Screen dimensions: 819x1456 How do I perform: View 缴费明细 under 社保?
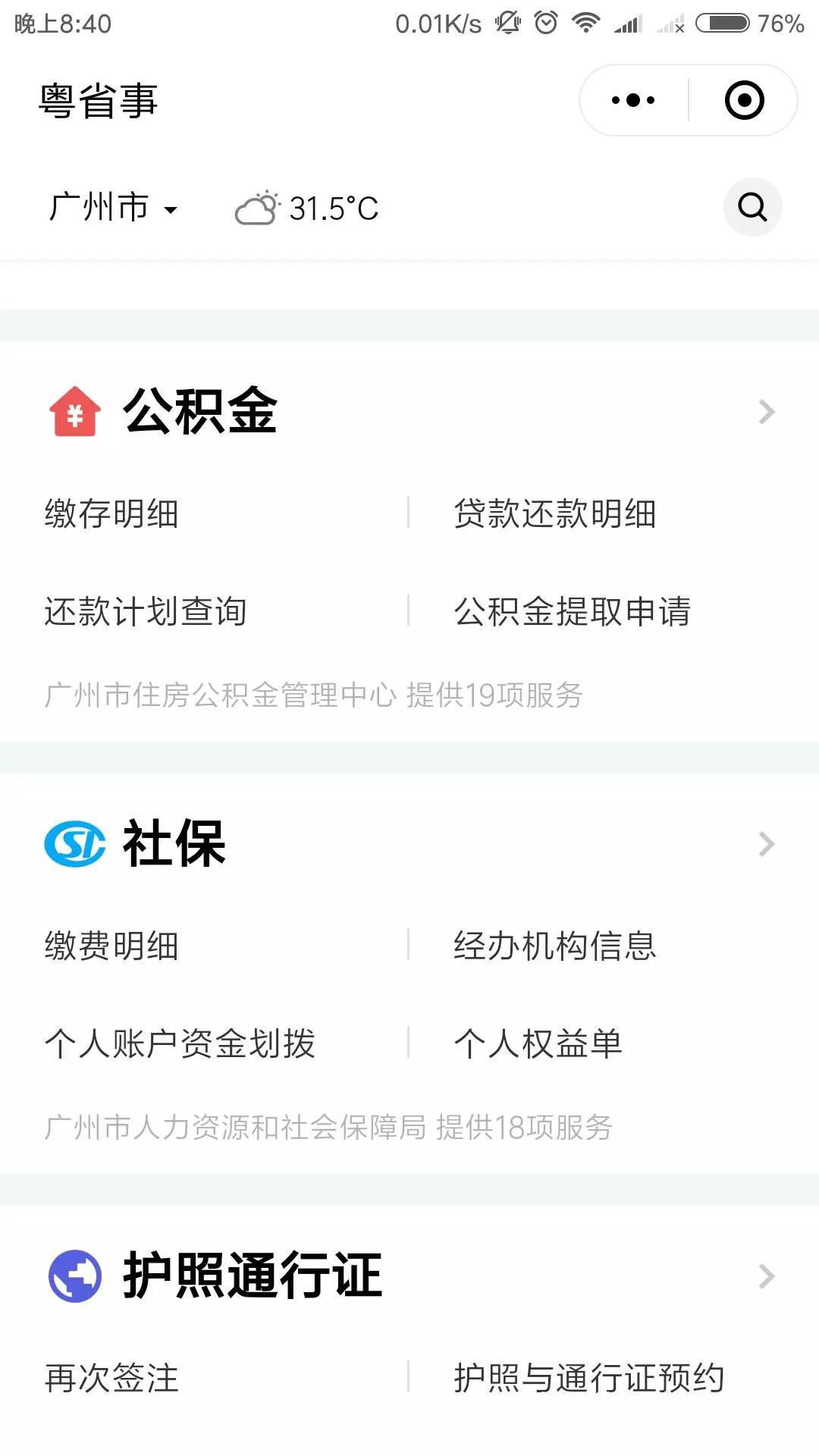(111, 946)
